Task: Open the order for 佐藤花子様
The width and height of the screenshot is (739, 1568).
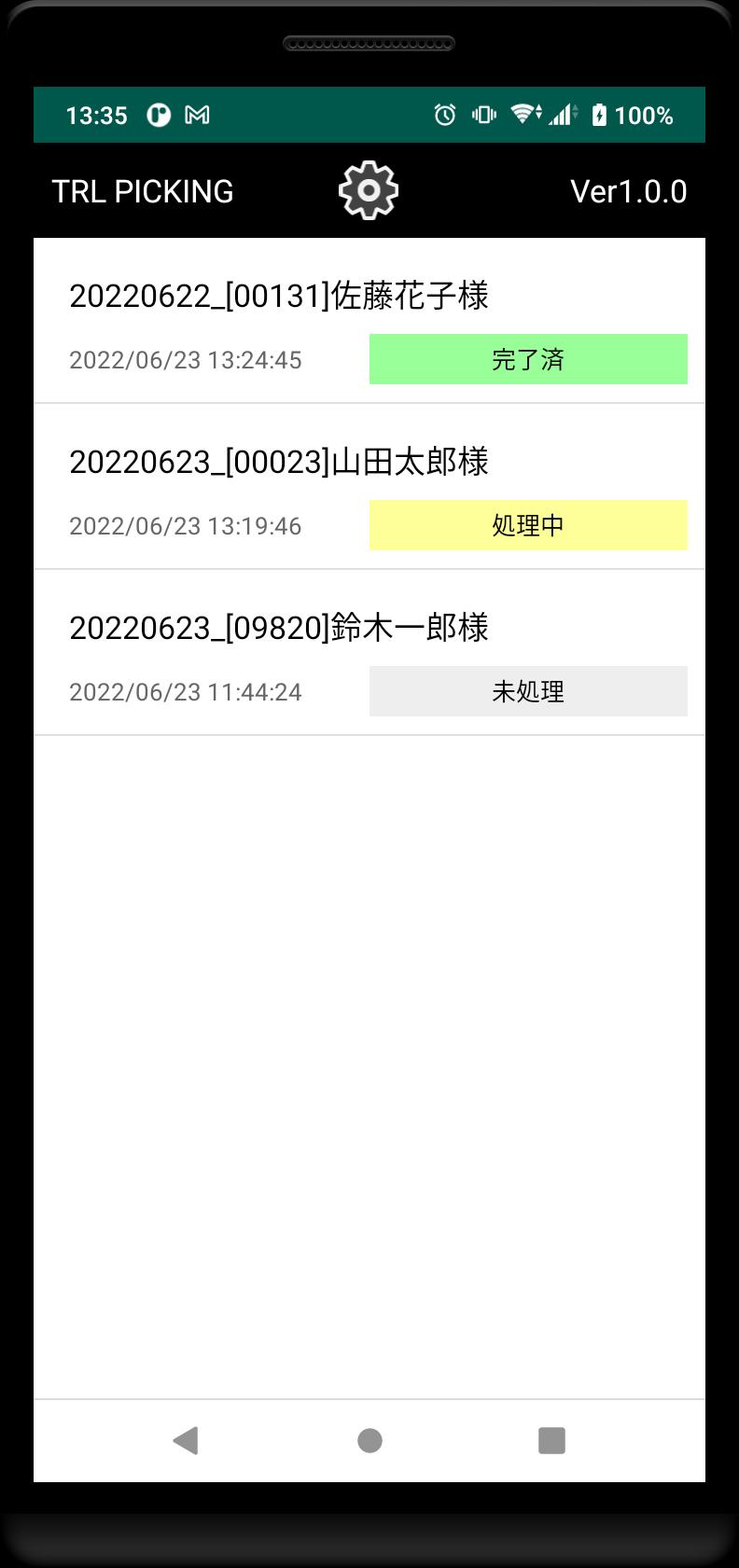Action: [278, 297]
